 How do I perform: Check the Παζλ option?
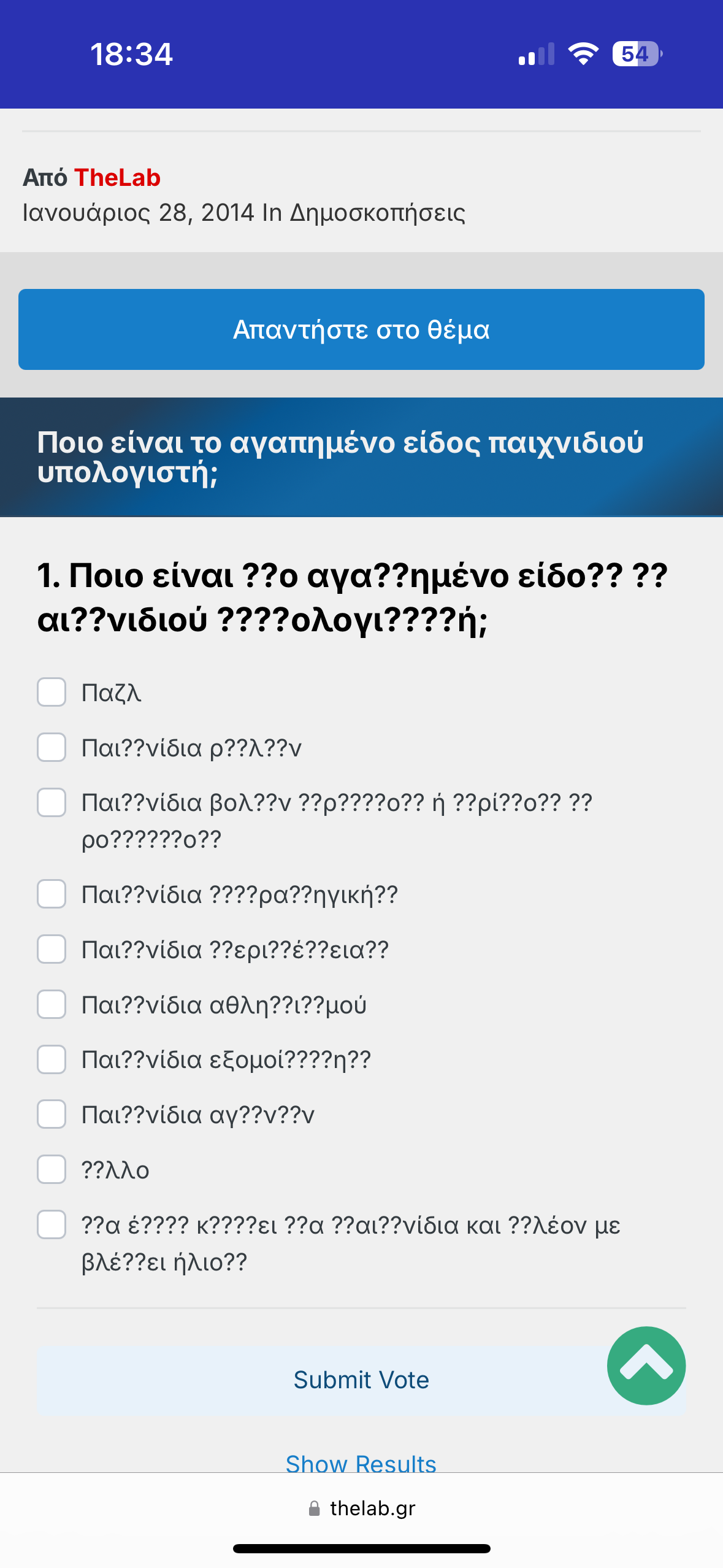coord(52,693)
